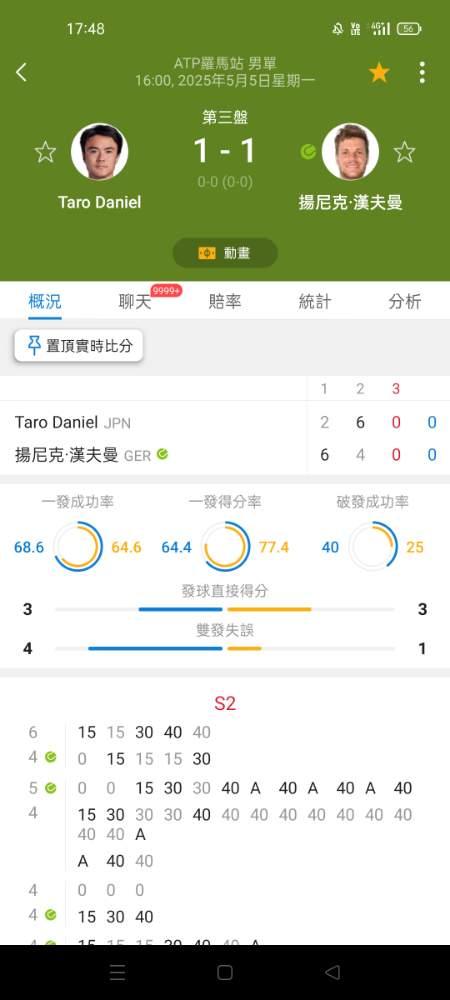Open 揚尼克·漢夫曼's player profile photo
The image size is (450, 1000).
[350, 152]
